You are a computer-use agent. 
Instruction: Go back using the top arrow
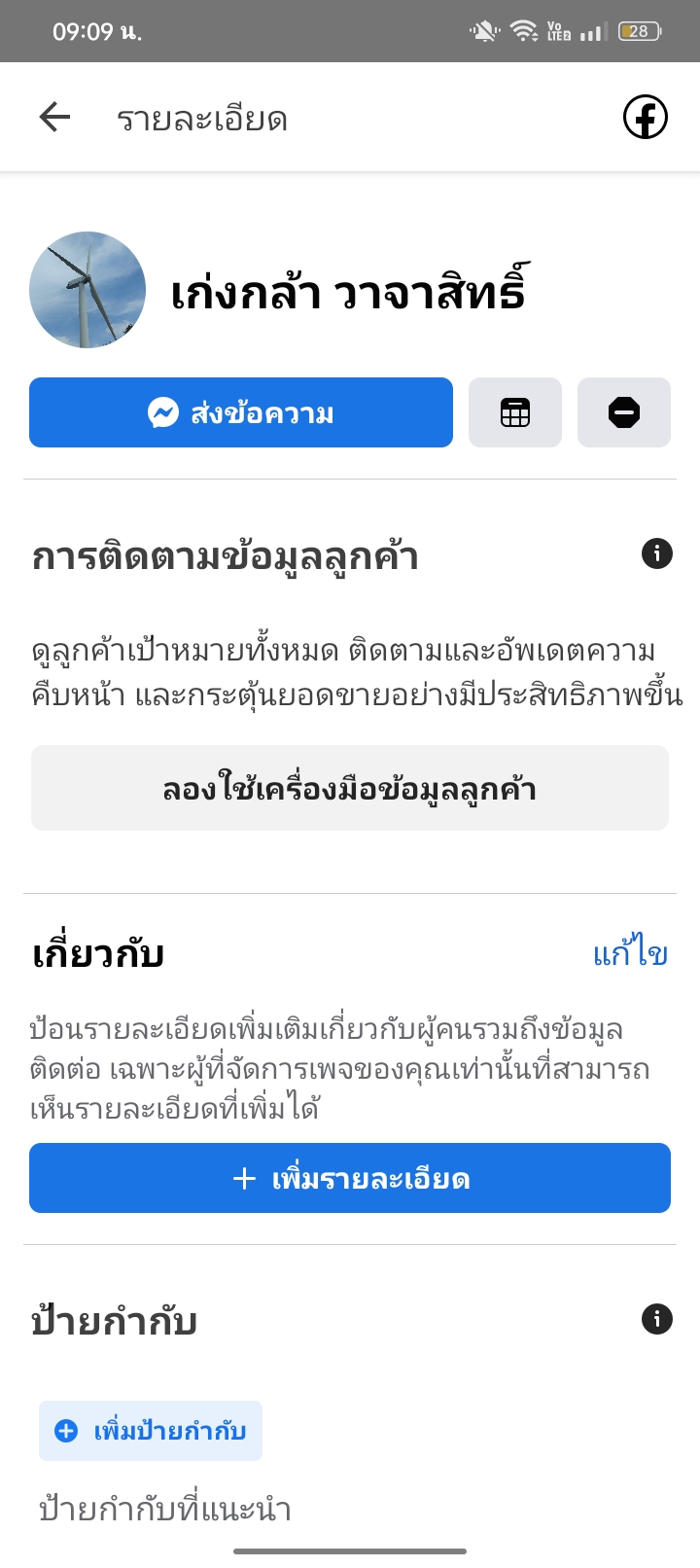55,118
